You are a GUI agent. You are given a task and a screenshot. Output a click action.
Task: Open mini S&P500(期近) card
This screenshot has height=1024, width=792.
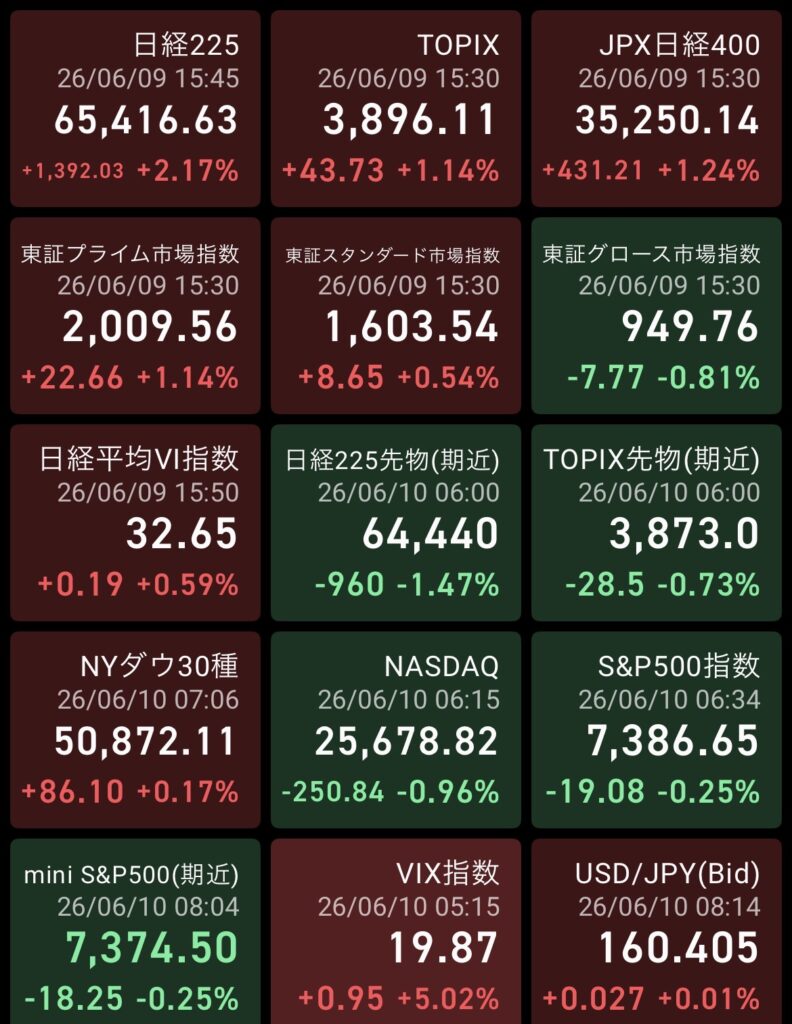[x=135, y=931]
